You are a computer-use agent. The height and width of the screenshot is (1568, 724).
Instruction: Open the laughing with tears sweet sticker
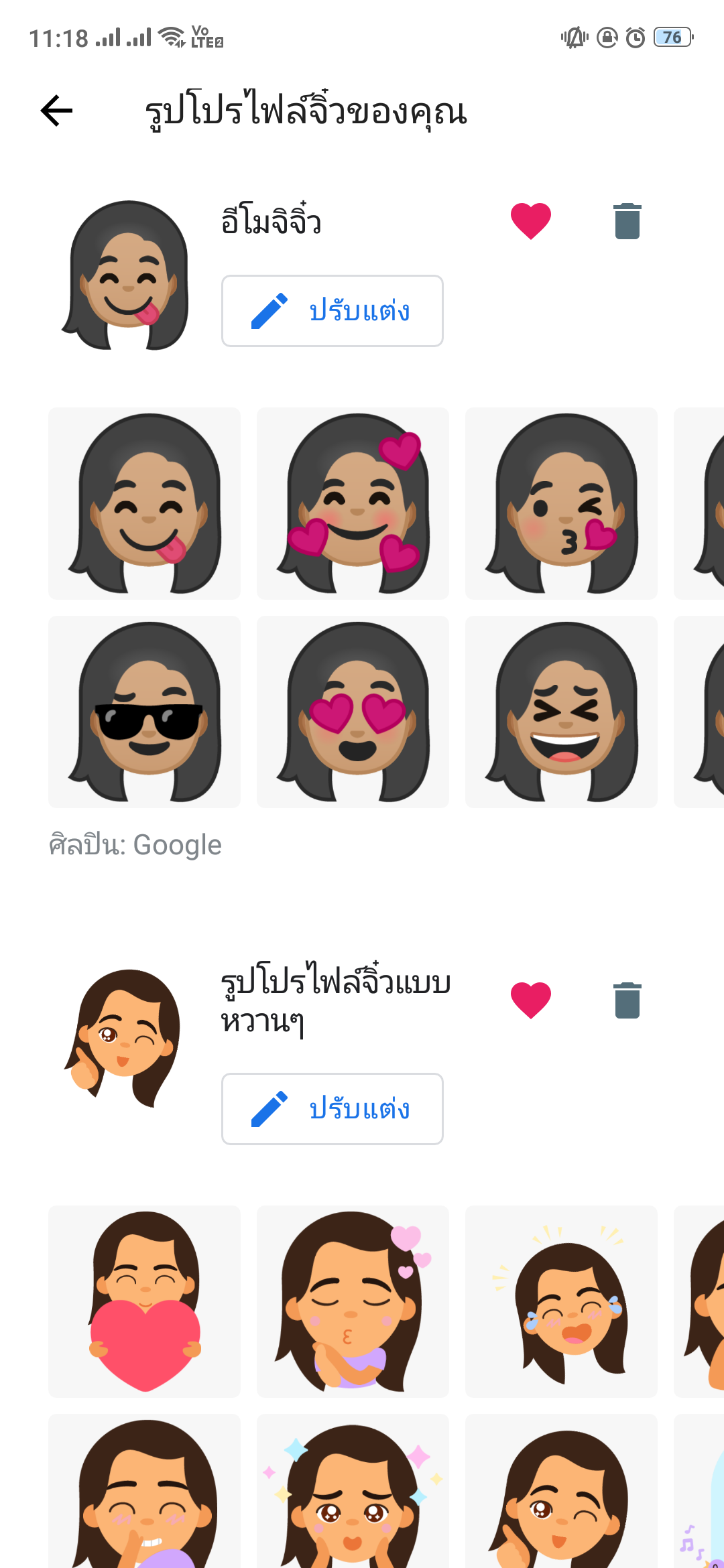[561, 1301]
